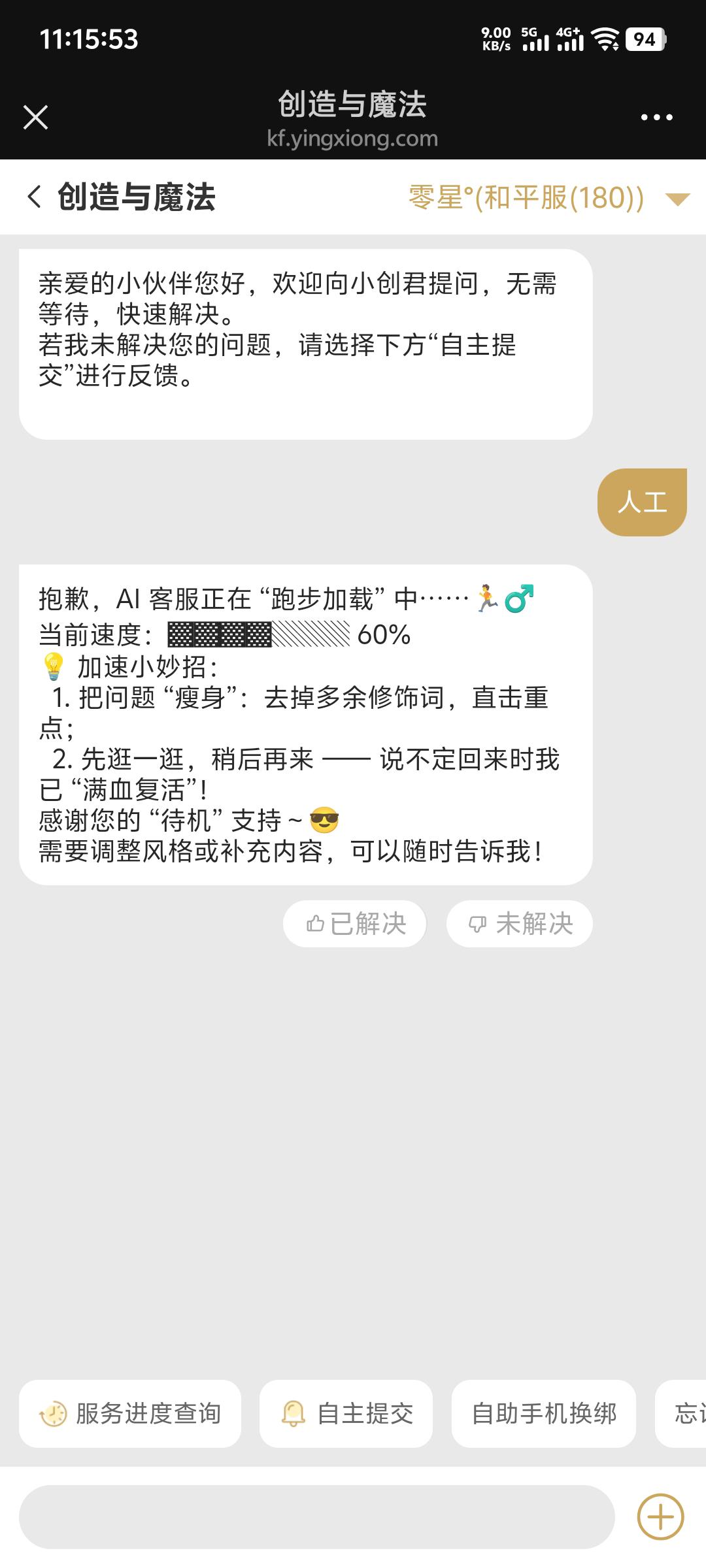Screen dimensions: 706x1568
Task: Open 服务进度查询
Action: click(x=130, y=1414)
